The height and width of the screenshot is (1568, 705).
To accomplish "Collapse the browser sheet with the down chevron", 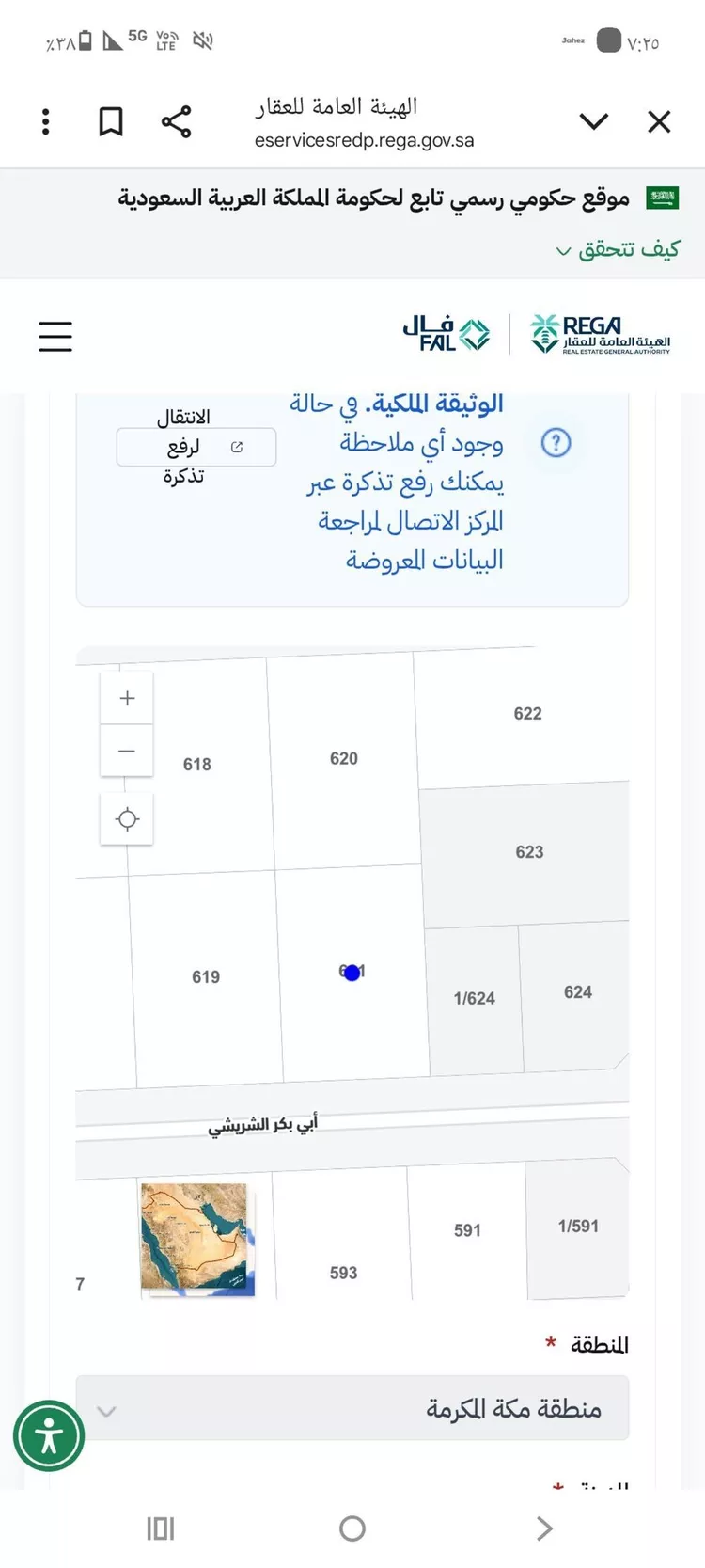I will point(593,121).
